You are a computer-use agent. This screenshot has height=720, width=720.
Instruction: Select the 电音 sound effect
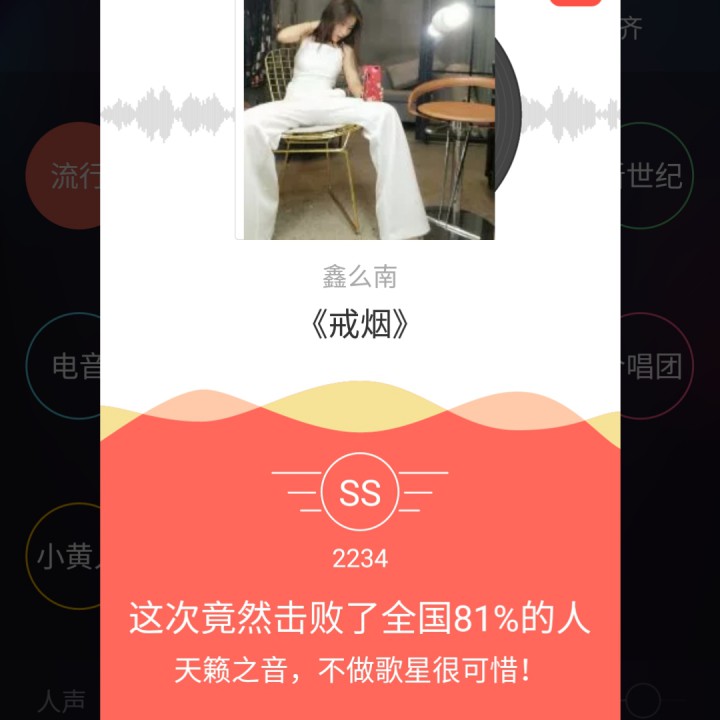tap(66, 365)
